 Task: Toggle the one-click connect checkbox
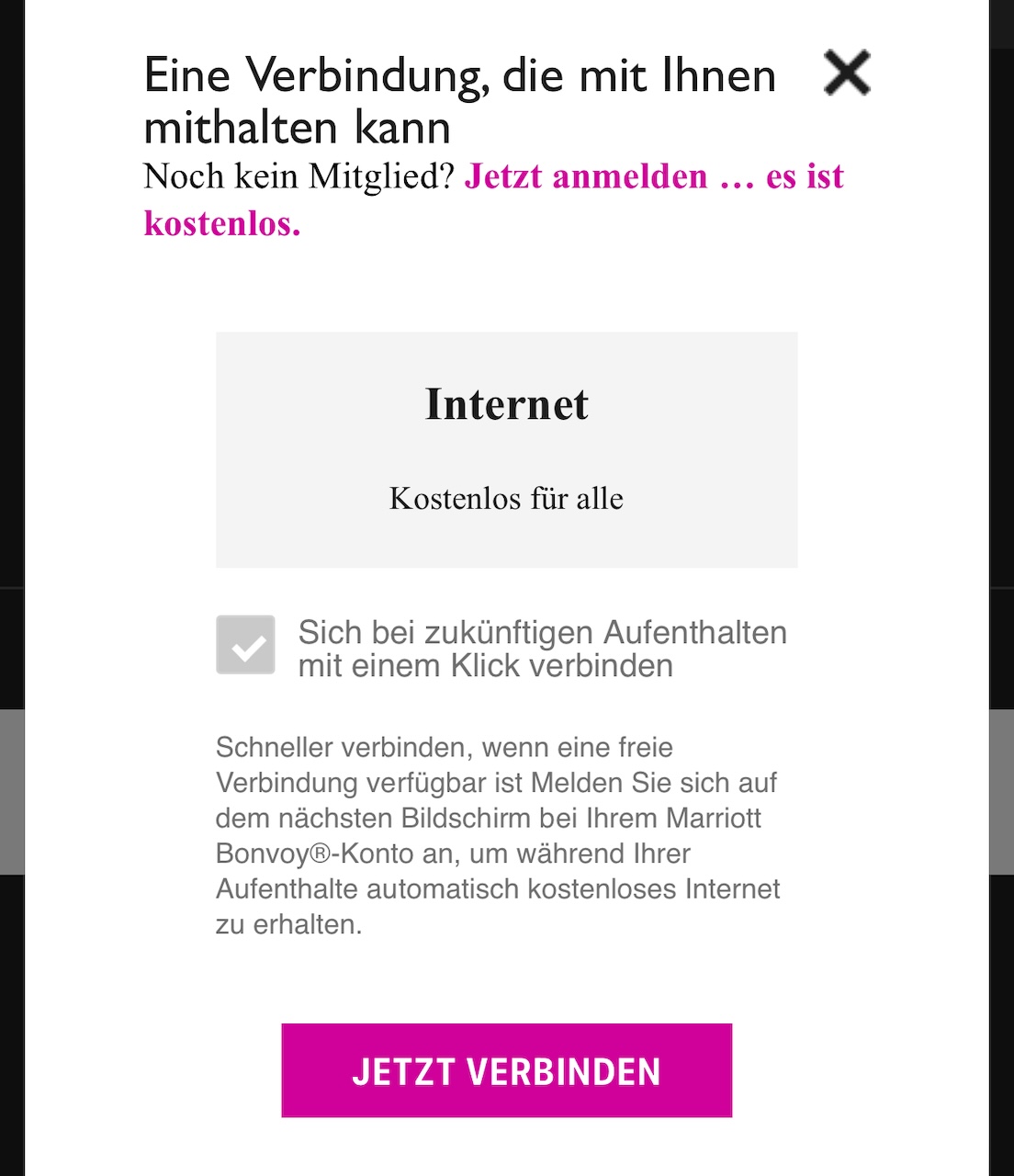pyautogui.click(x=245, y=645)
